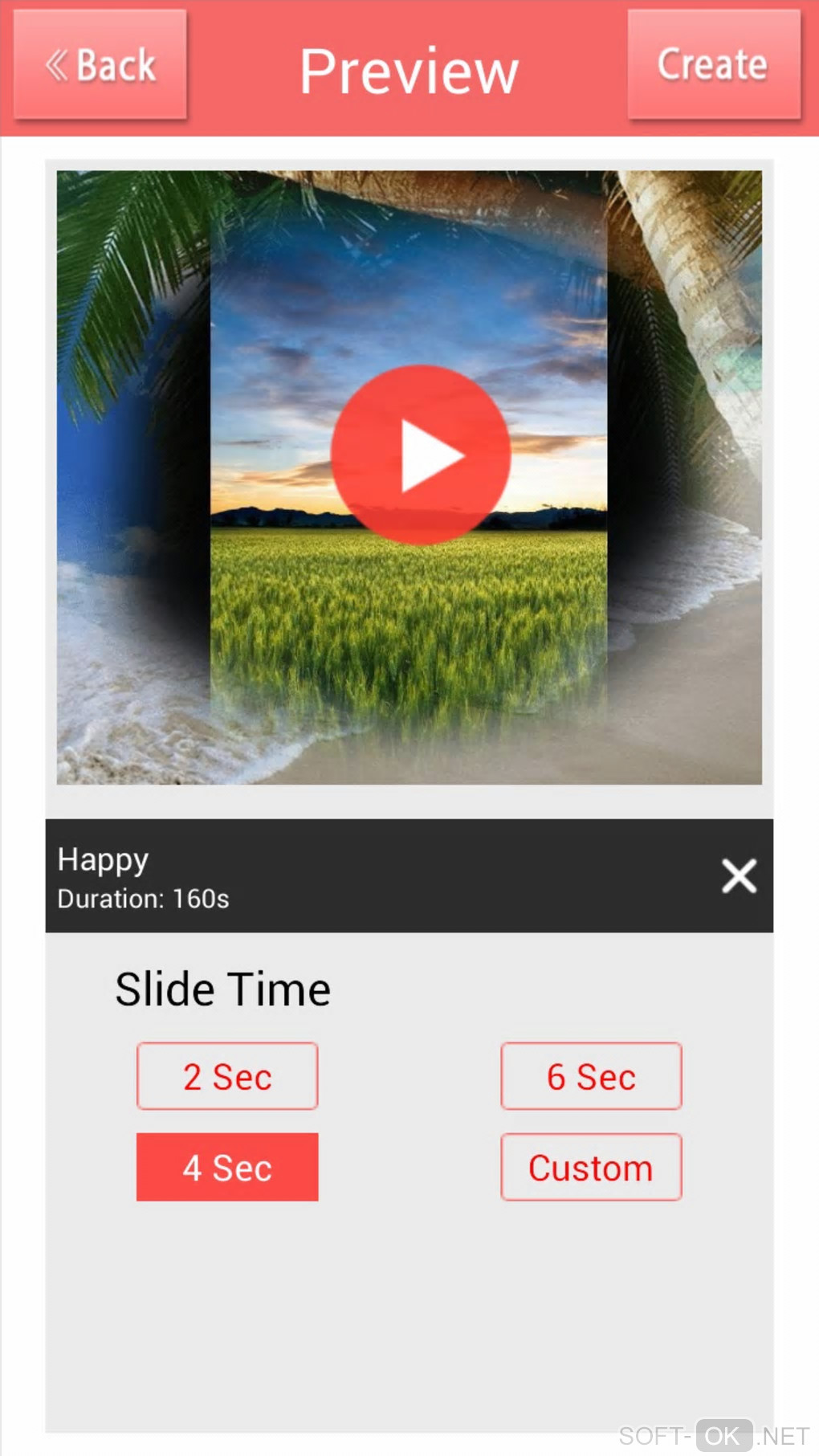This screenshot has width=819, height=1456.
Task: Remove the Happy music track
Action: pyautogui.click(x=738, y=875)
